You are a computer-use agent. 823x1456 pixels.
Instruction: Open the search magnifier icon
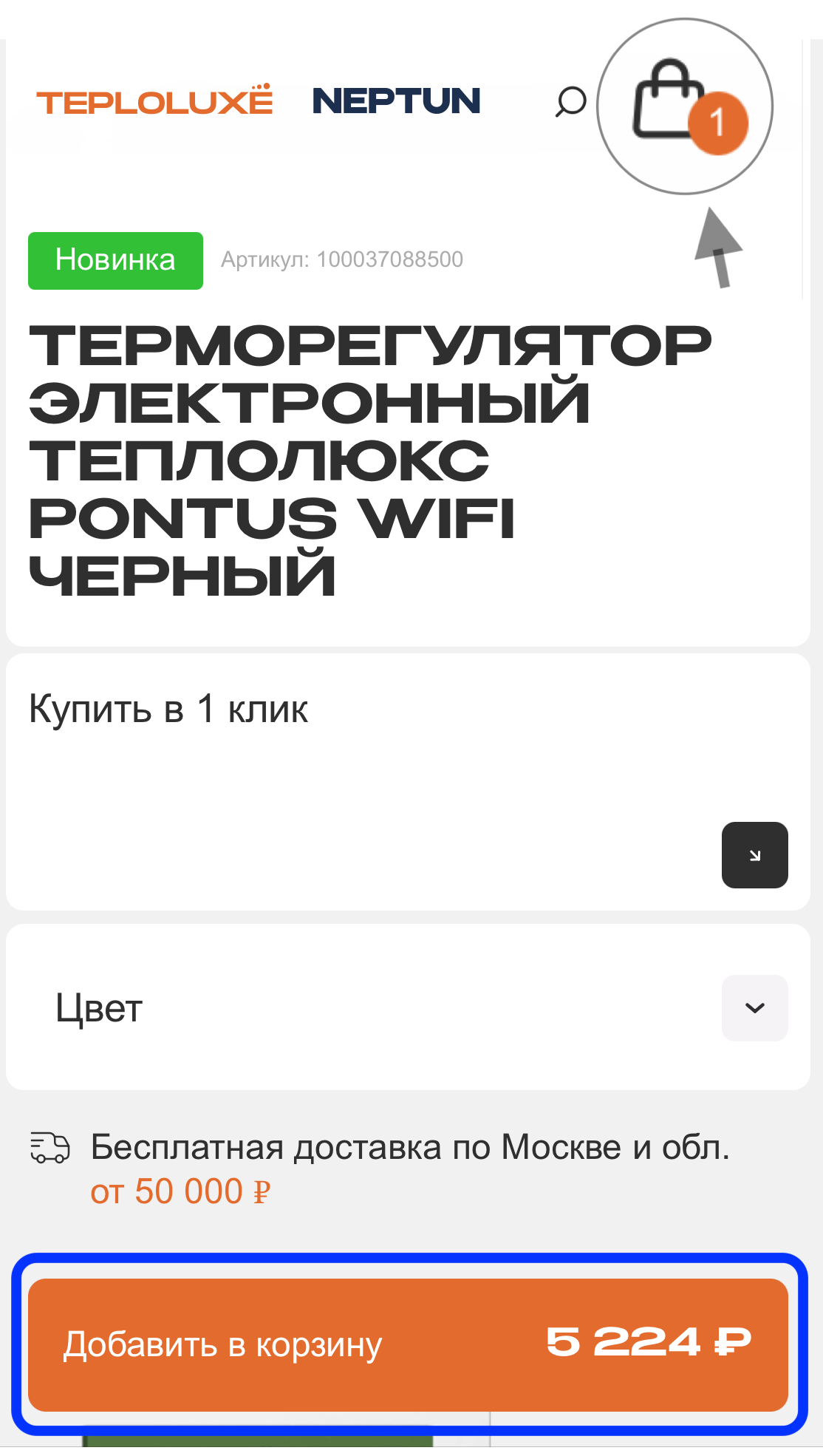pyautogui.click(x=570, y=102)
